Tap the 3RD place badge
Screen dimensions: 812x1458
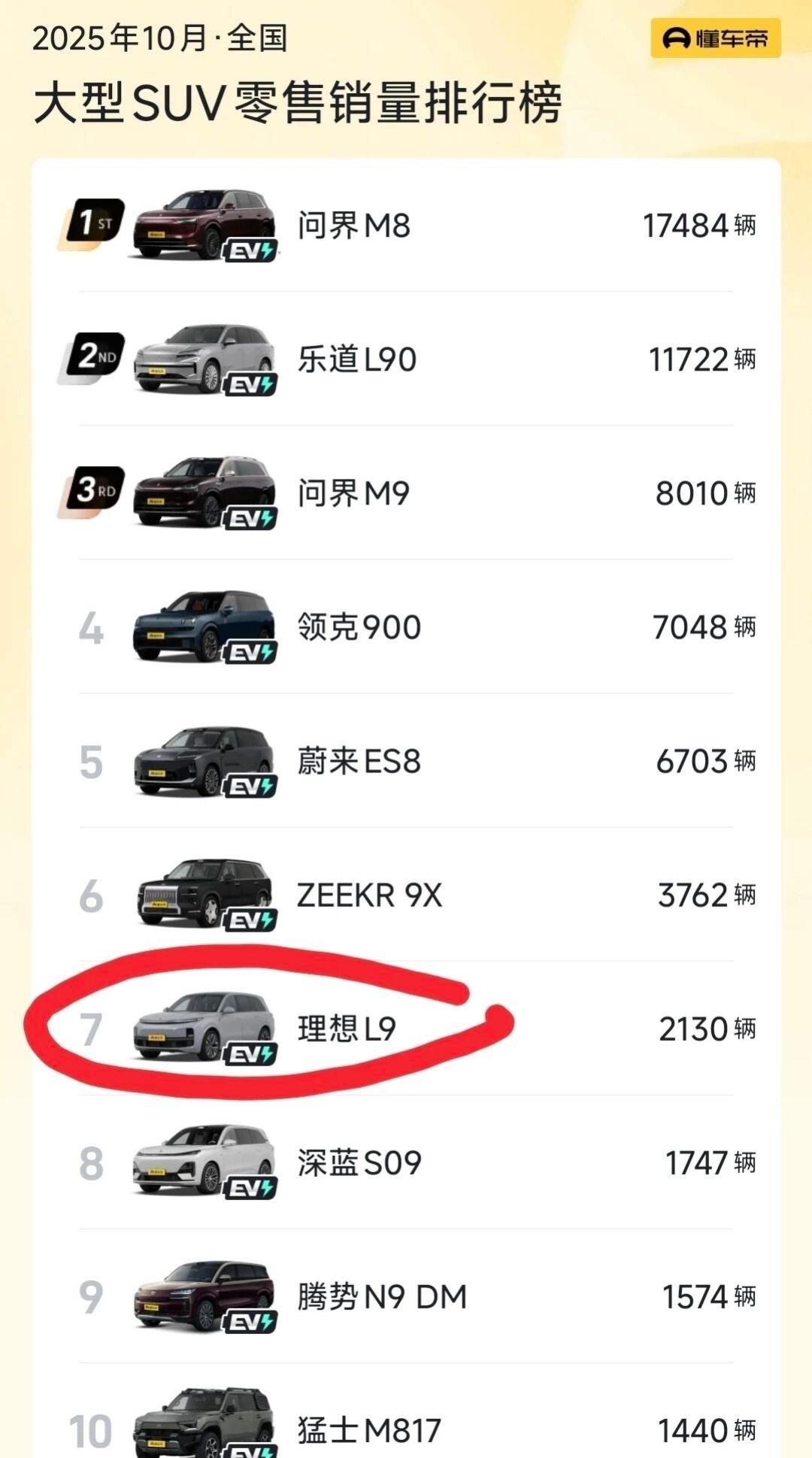tap(95, 489)
